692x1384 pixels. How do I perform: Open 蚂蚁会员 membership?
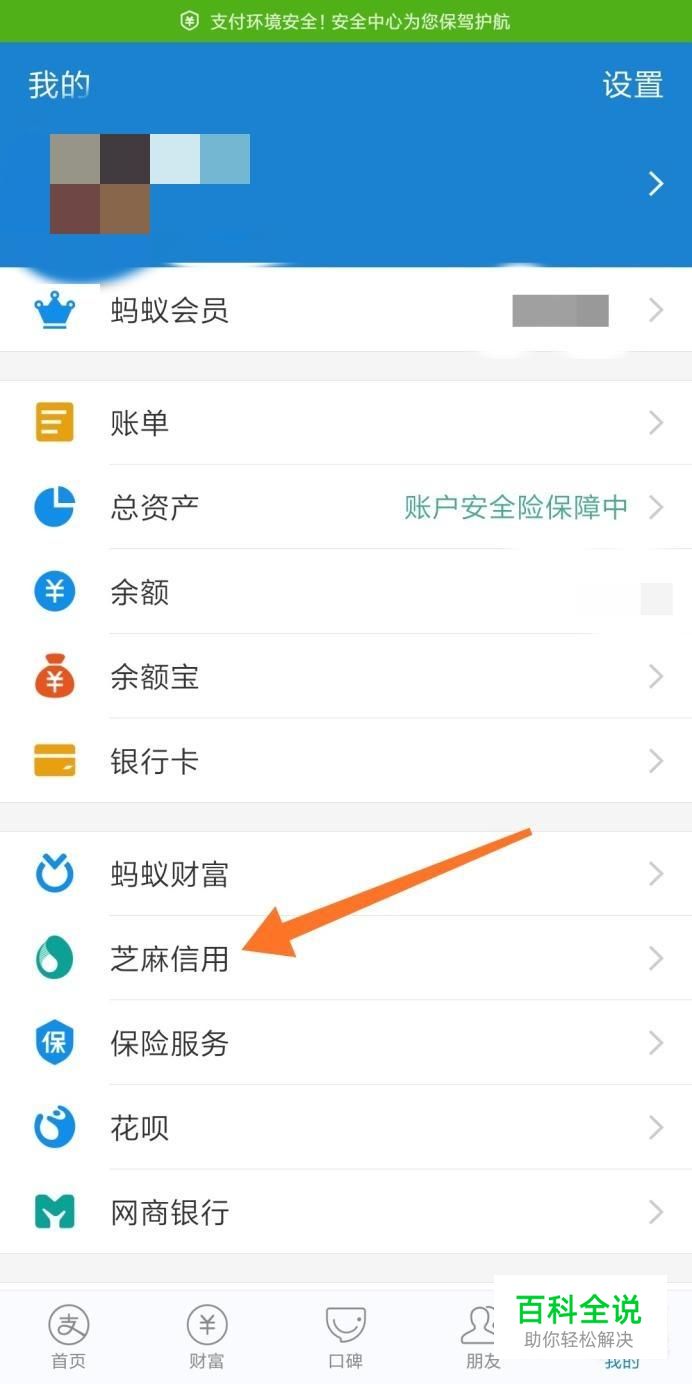(x=346, y=311)
